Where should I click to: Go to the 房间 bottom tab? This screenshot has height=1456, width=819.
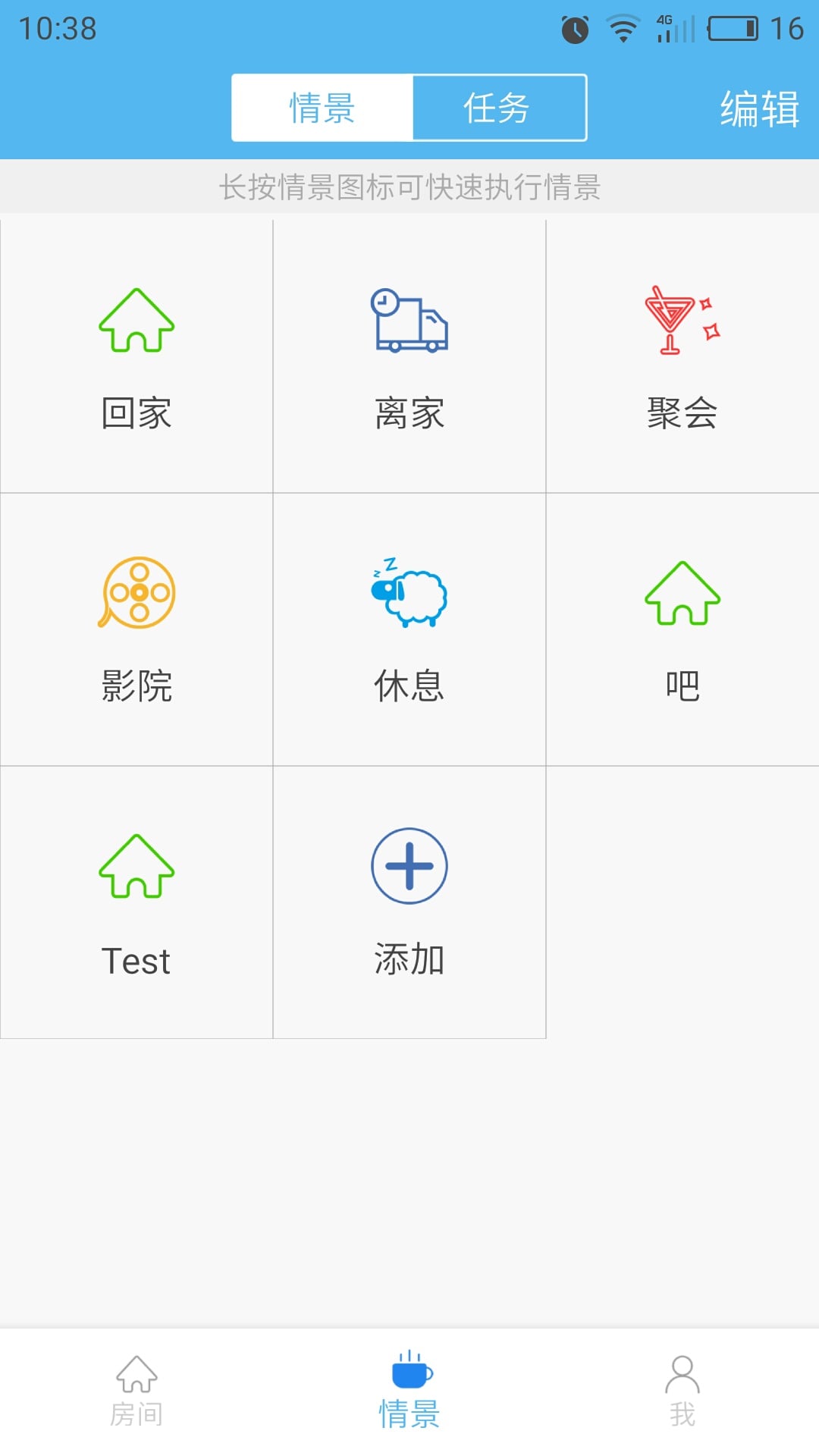tap(136, 1392)
